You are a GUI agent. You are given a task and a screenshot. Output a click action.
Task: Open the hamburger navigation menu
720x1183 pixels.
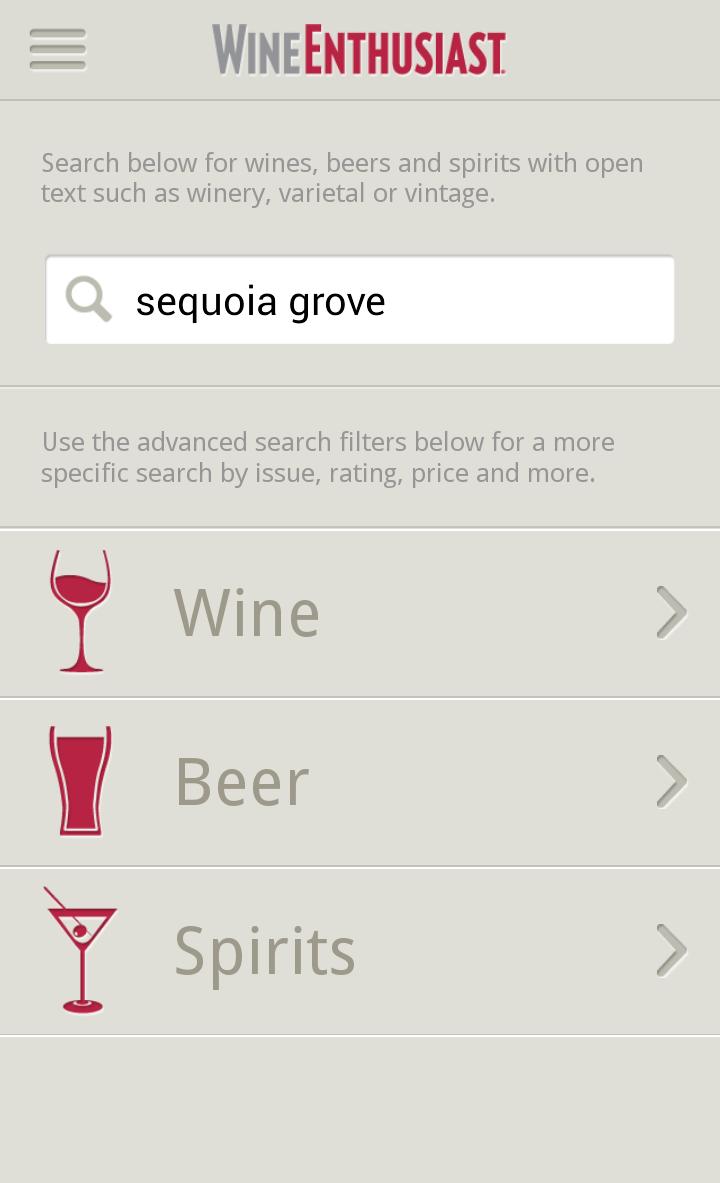(57, 48)
